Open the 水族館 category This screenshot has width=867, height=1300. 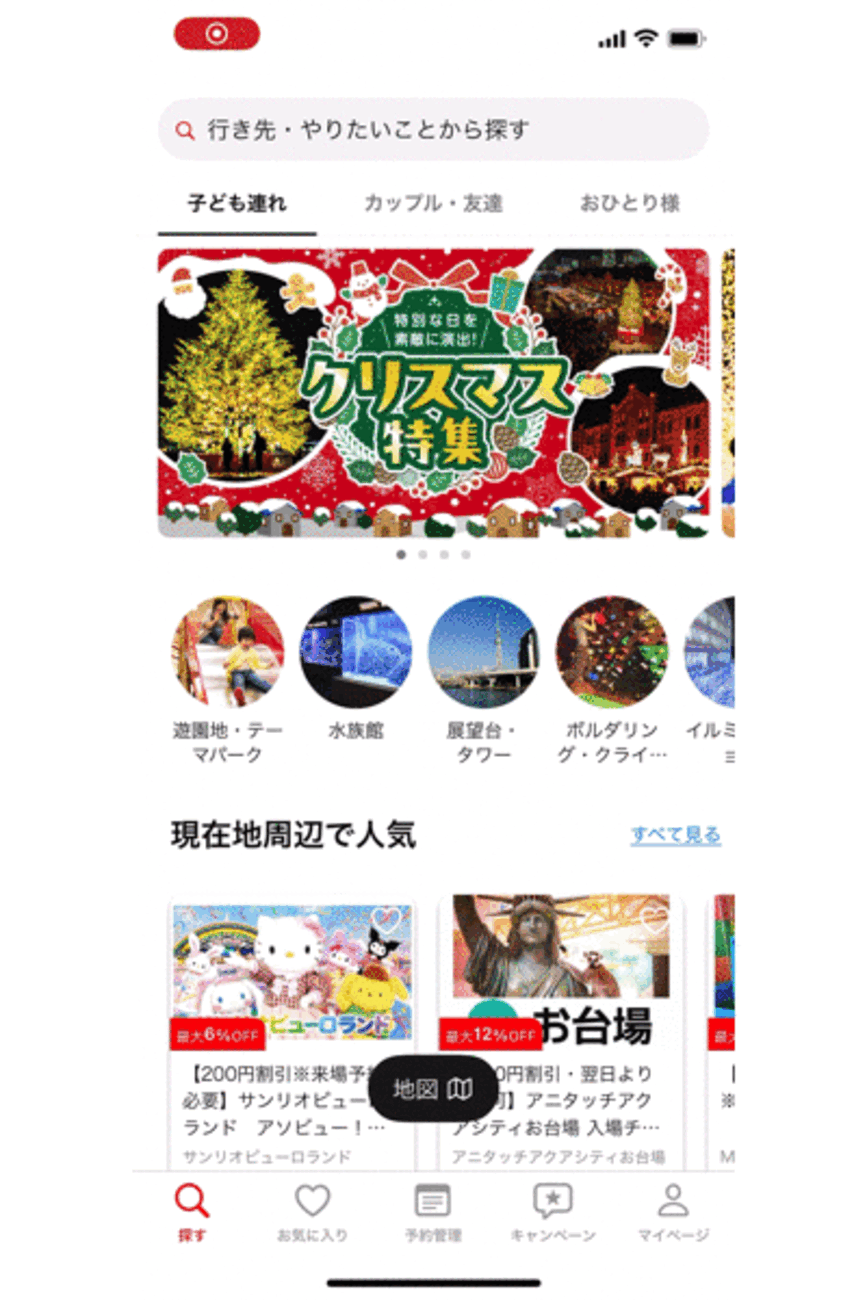(x=356, y=653)
